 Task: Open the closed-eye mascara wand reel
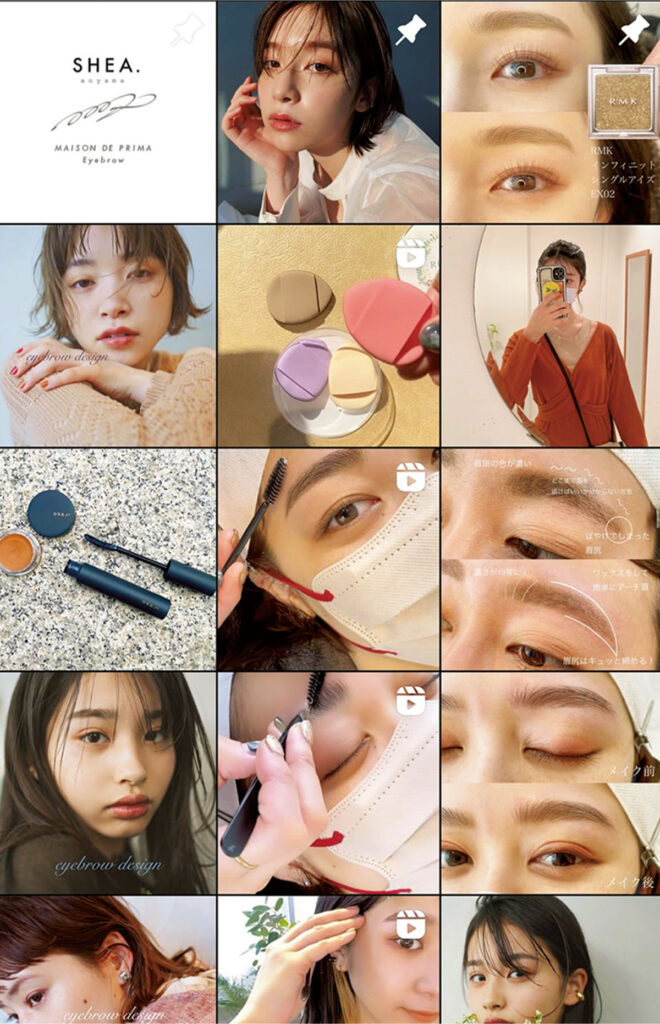point(328,782)
